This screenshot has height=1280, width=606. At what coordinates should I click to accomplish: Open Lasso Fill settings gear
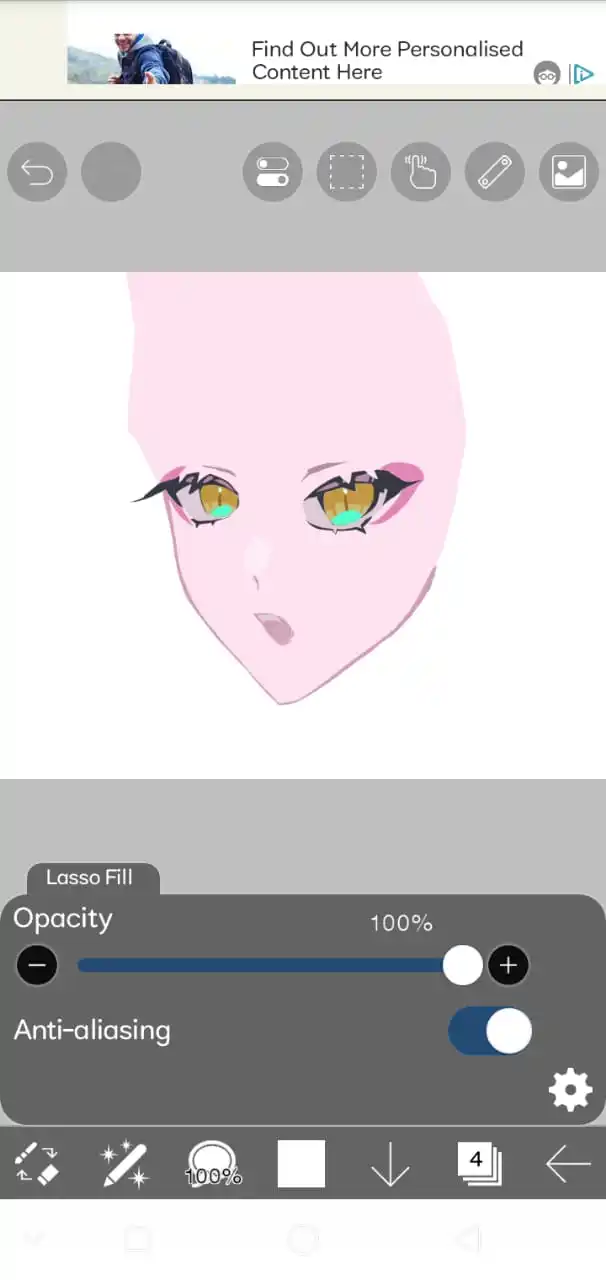pos(570,1090)
